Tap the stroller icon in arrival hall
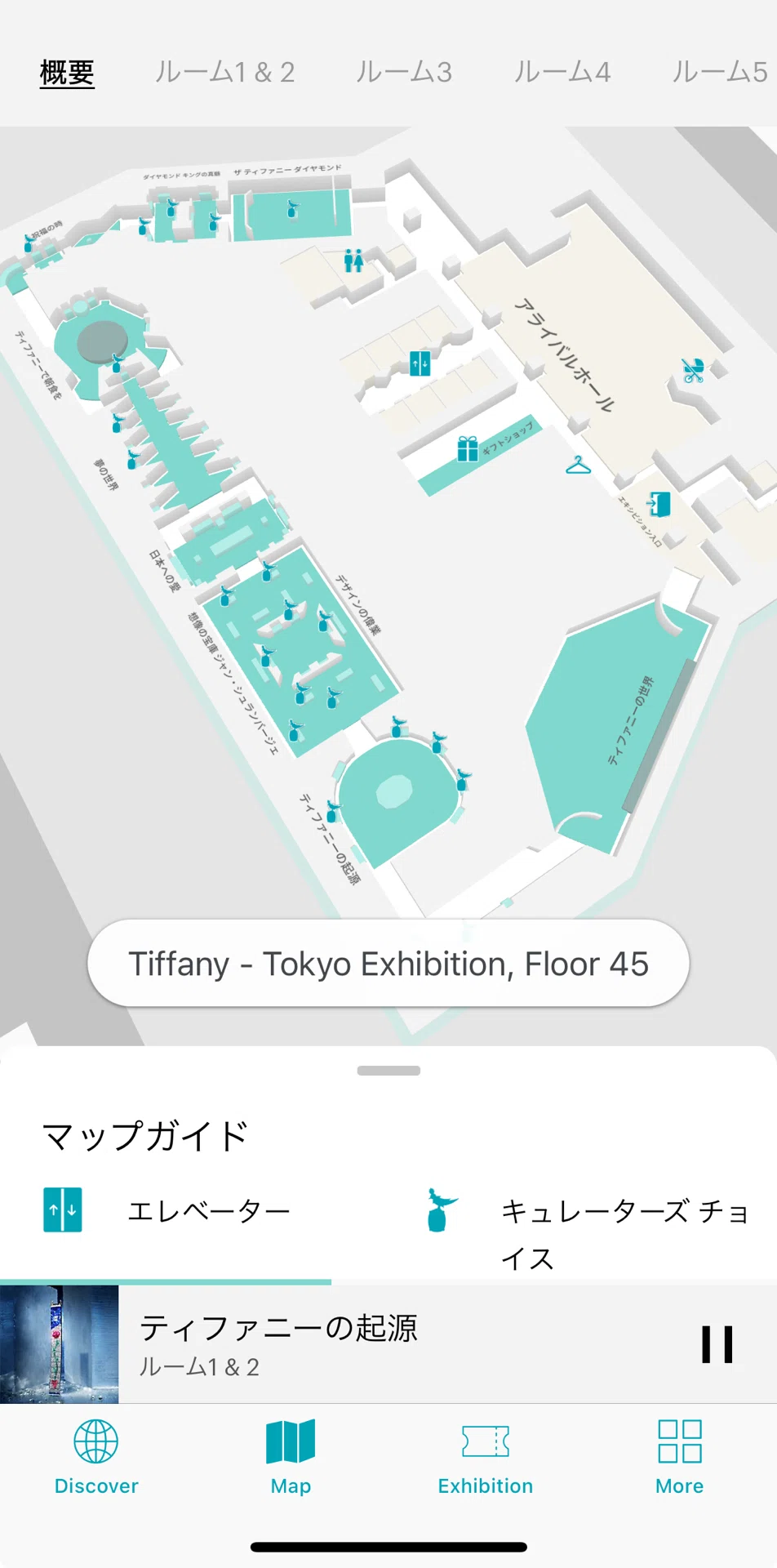777x1568 pixels. 694,370
